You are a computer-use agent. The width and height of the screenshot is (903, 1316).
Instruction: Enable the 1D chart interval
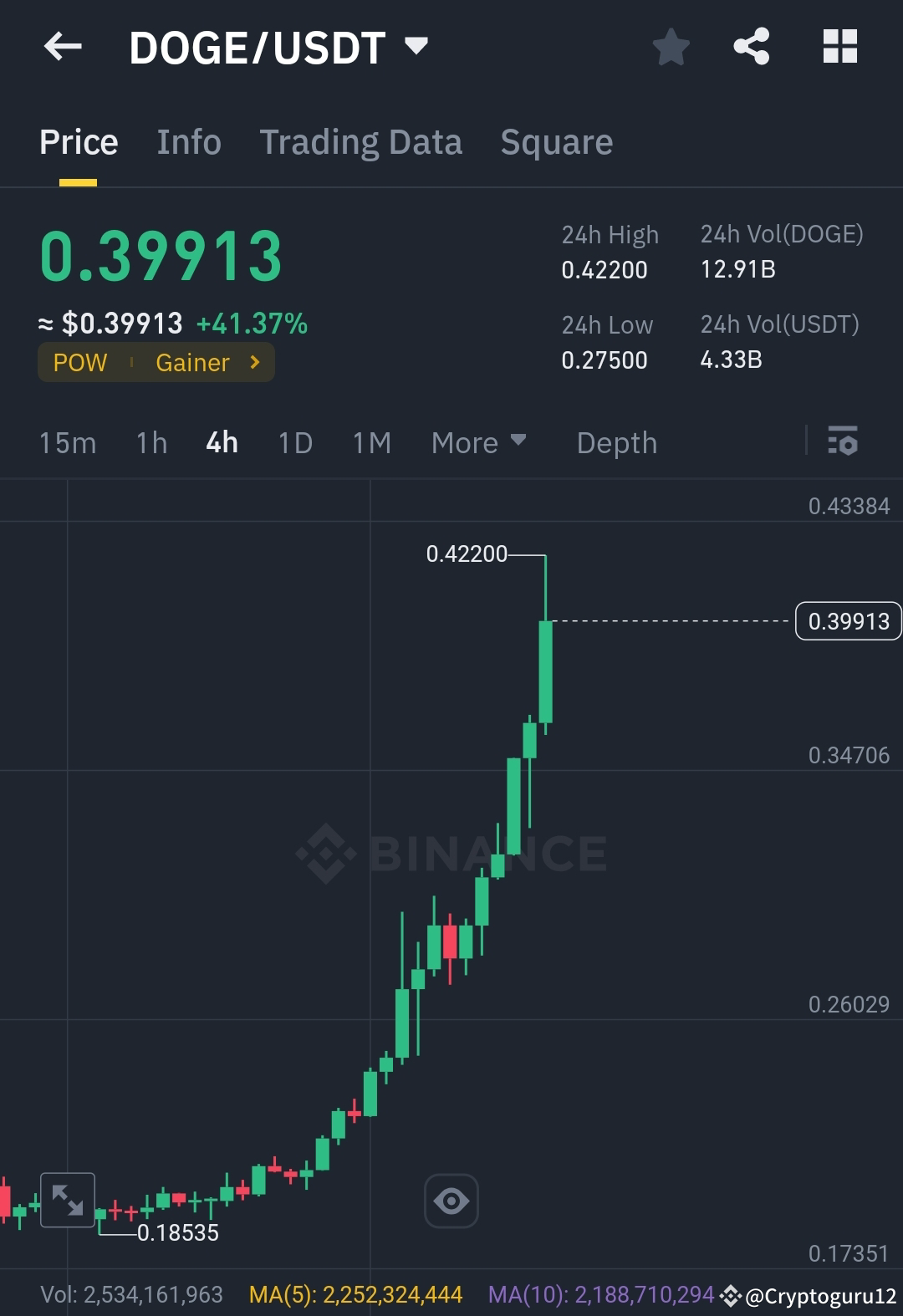pos(294,443)
